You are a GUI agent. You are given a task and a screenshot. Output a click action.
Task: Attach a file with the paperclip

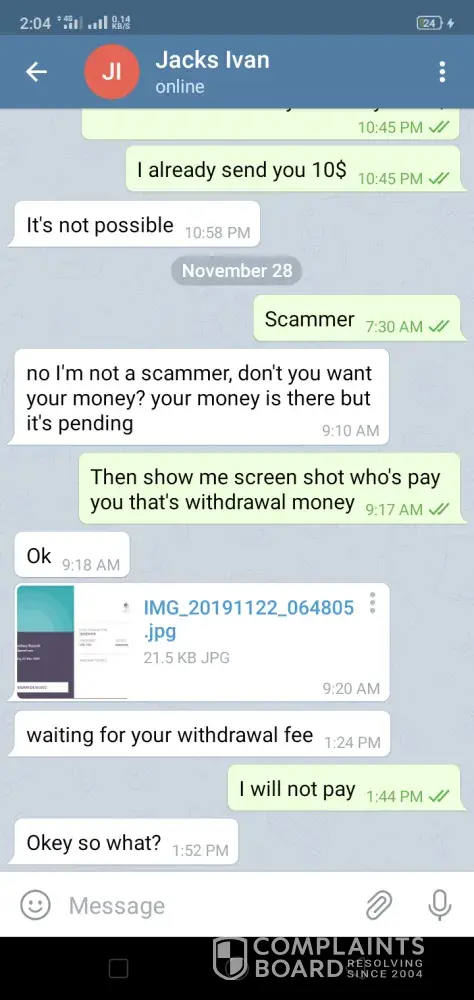point(379,904)
